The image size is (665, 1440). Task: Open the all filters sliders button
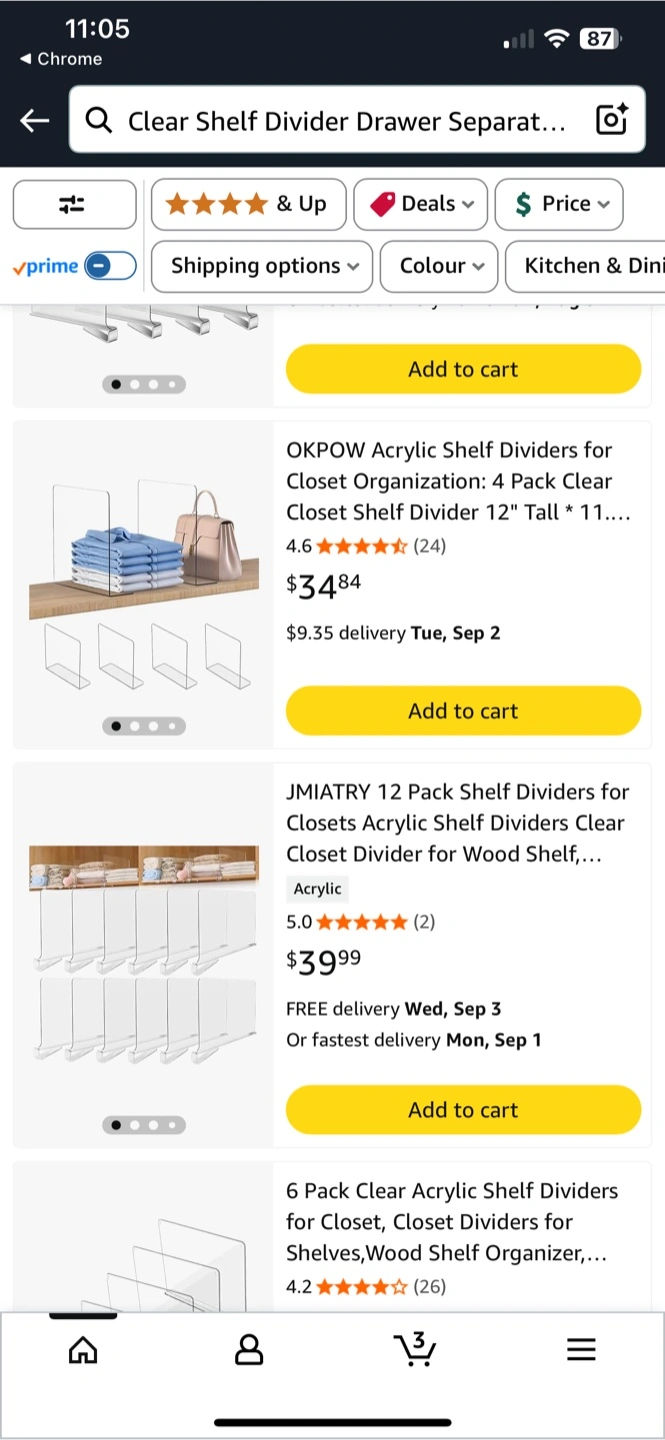click(73, 204)
